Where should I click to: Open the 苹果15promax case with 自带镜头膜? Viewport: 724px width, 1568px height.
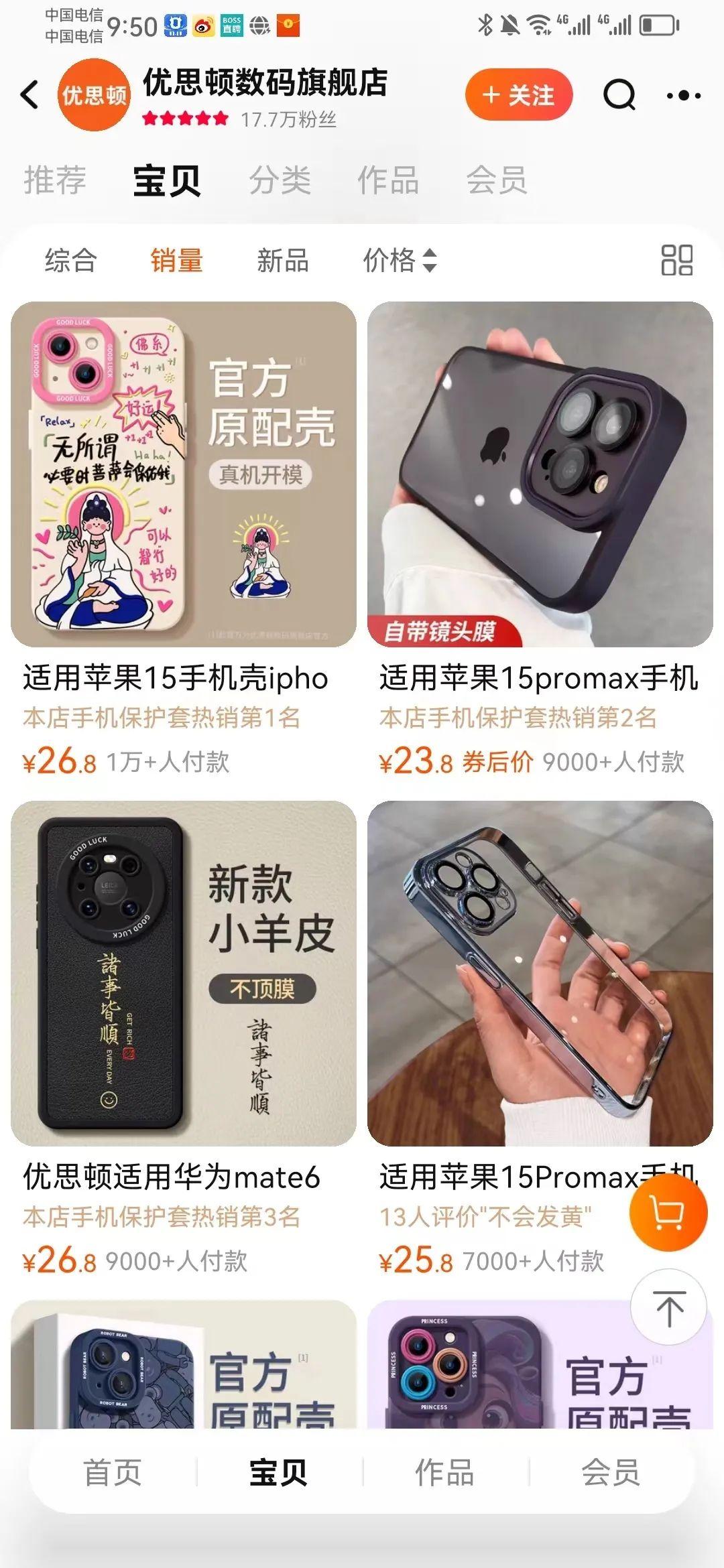540,474
